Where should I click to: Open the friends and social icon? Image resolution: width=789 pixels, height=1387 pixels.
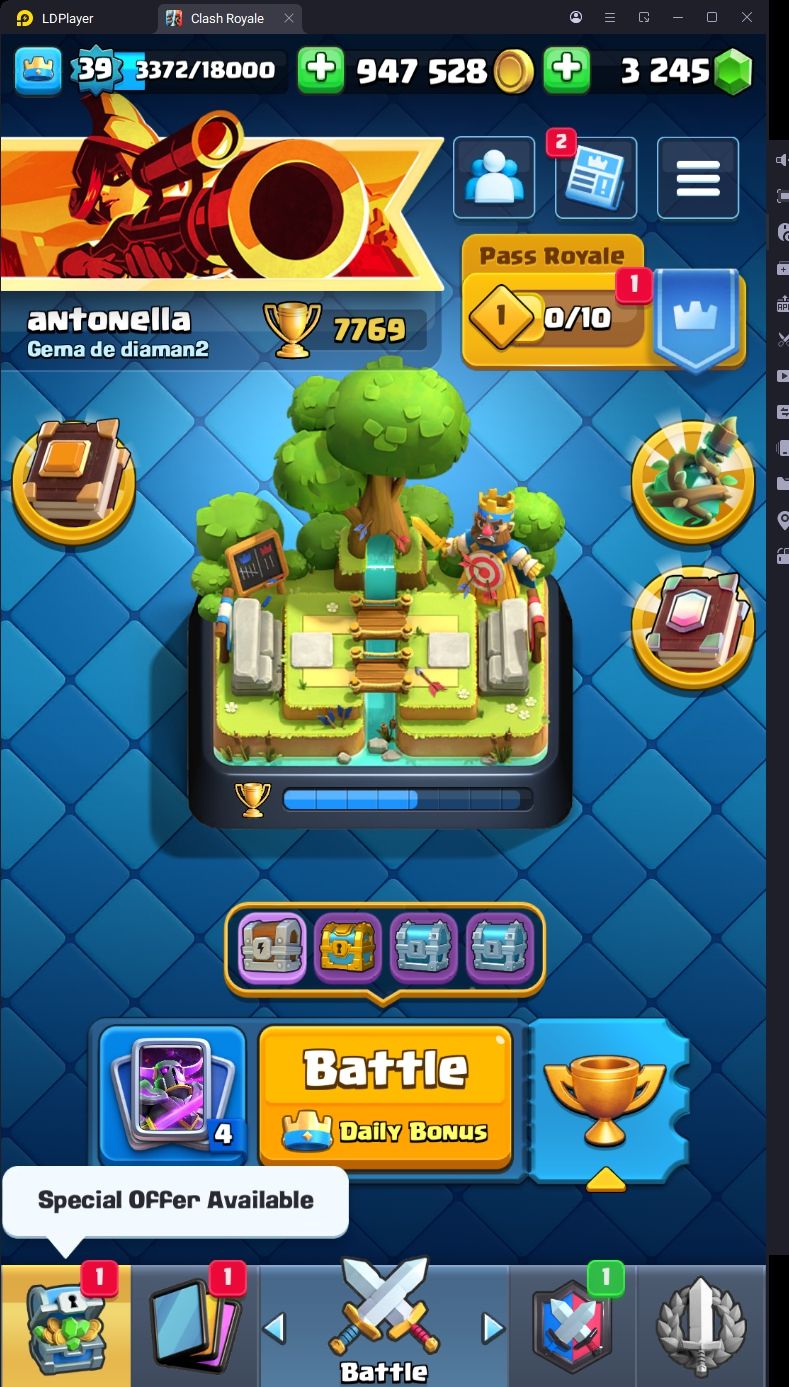tap(493, 178)
